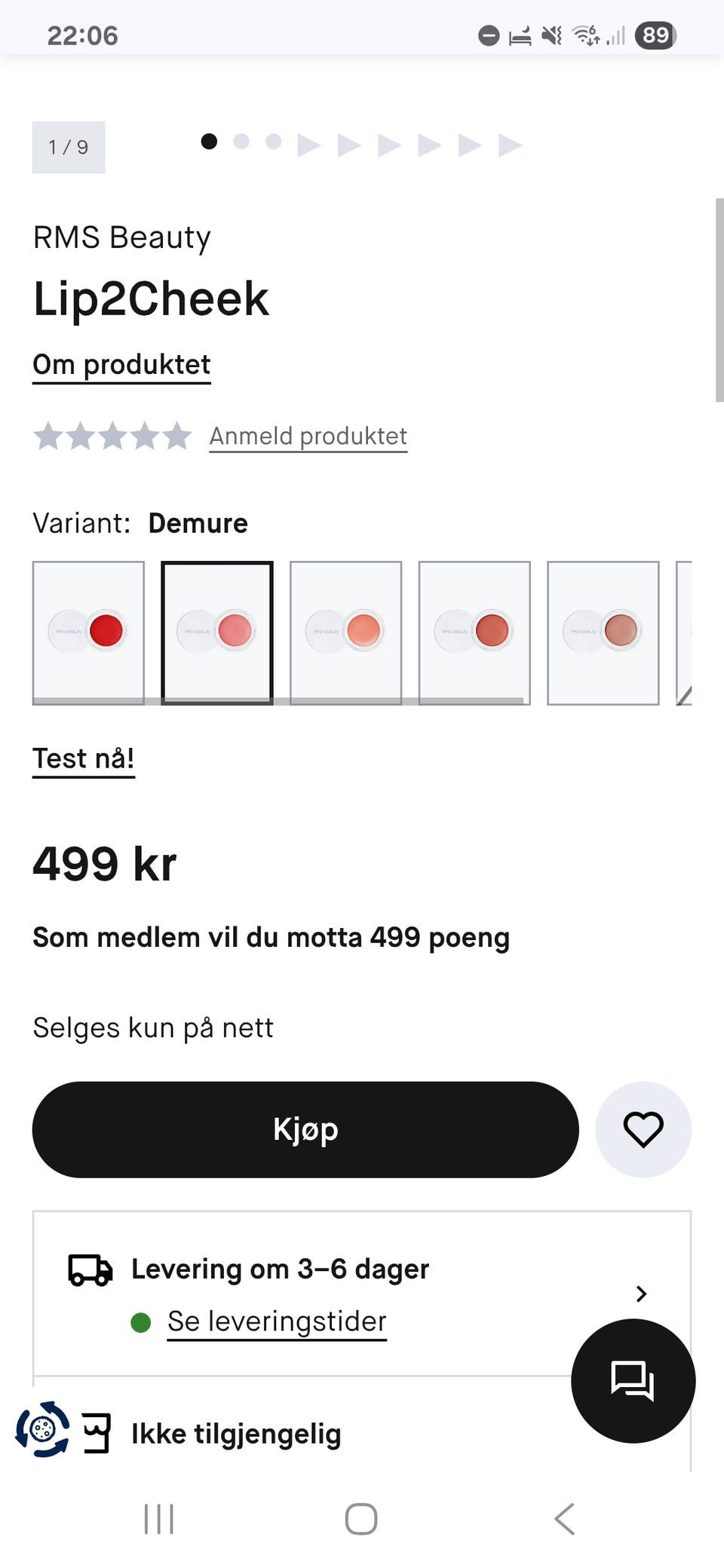Open the chat support bubble
The height and width of the screenshot is (1568, 724).
coord(633,1381)
